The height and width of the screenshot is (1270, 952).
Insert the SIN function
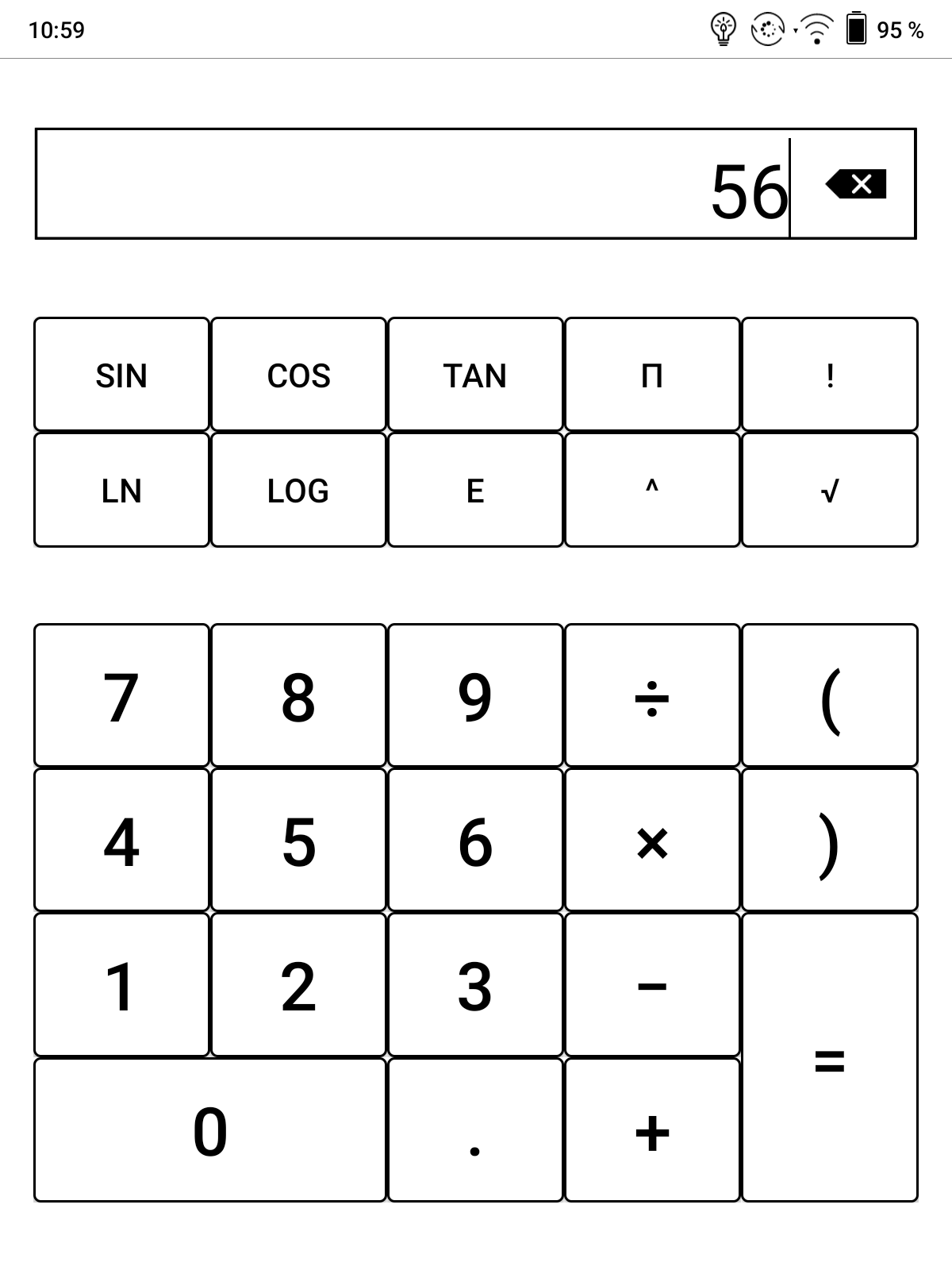(x=121, y=375)
